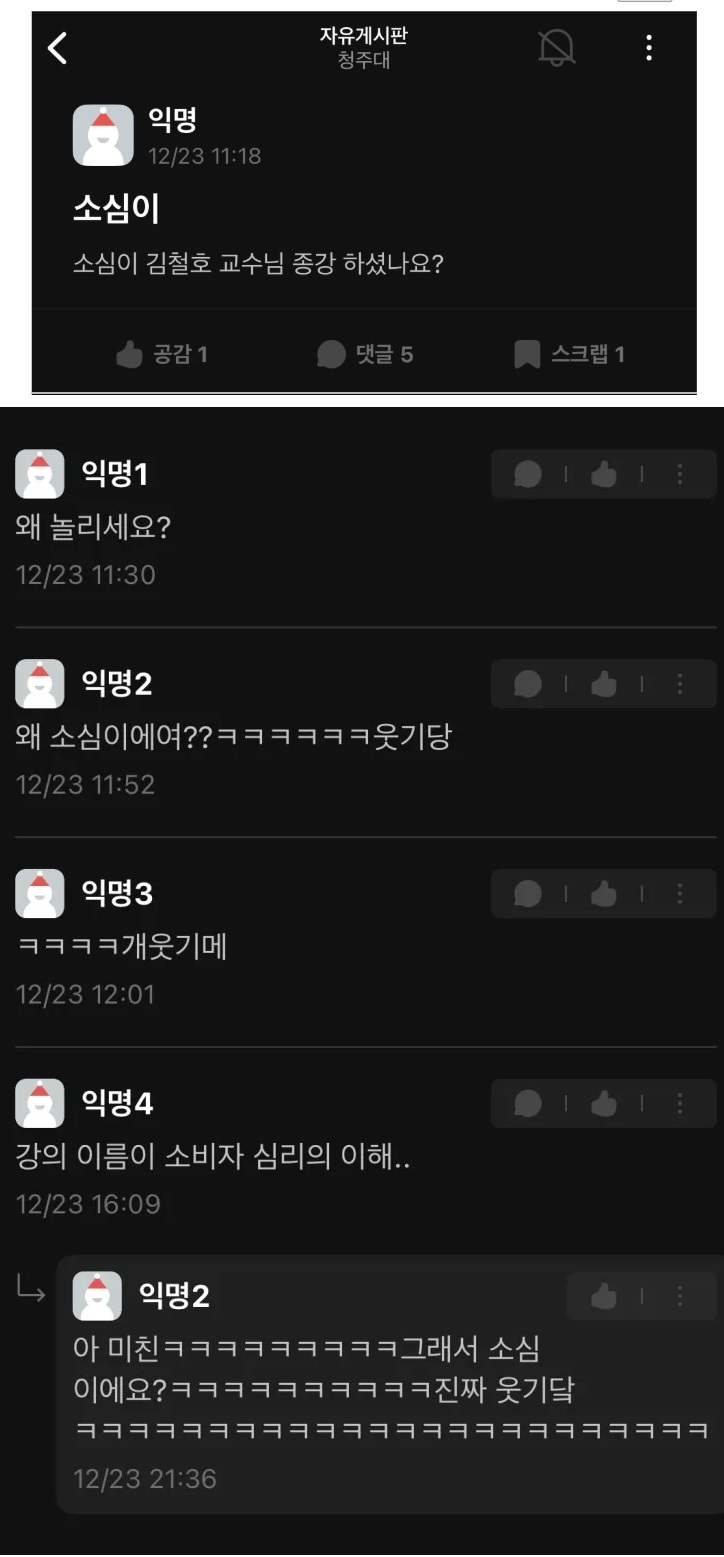
Task: Scrap the post with 스크랩 button
Action: [x=570, y=354]
